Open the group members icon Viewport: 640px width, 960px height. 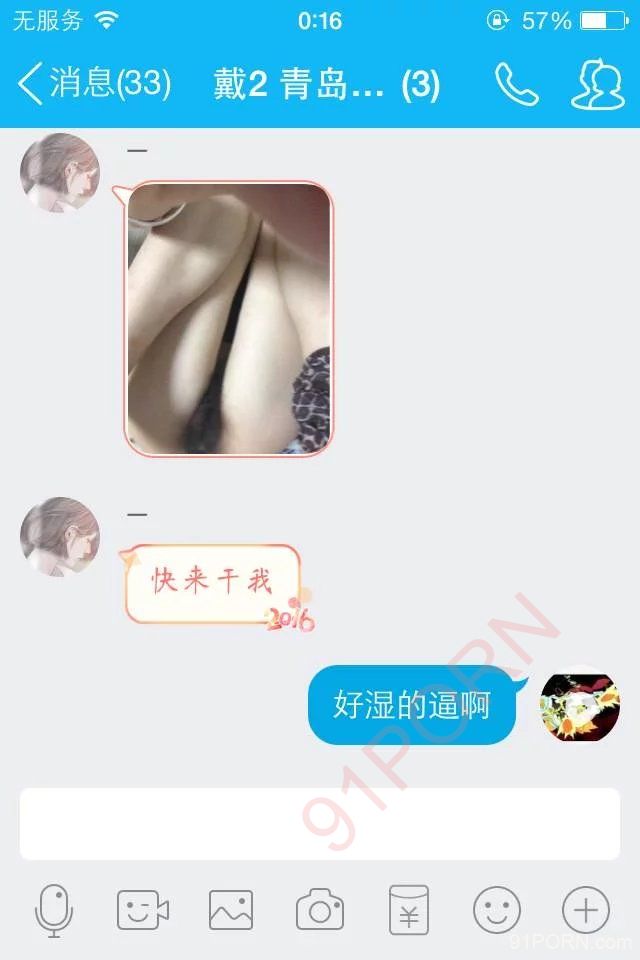(x=597, y=85)
